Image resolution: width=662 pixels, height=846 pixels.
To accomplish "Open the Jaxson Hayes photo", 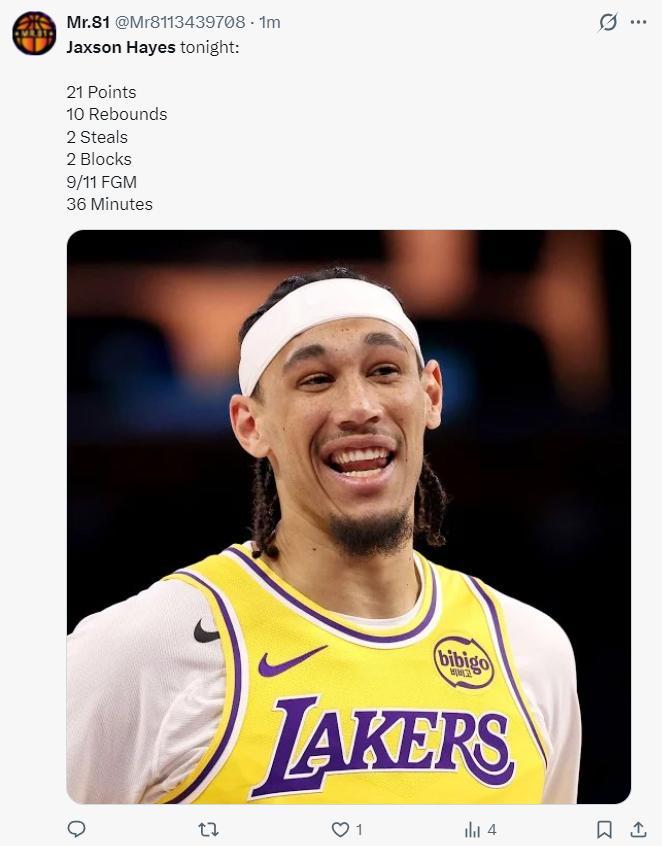I will click(348, 516).
